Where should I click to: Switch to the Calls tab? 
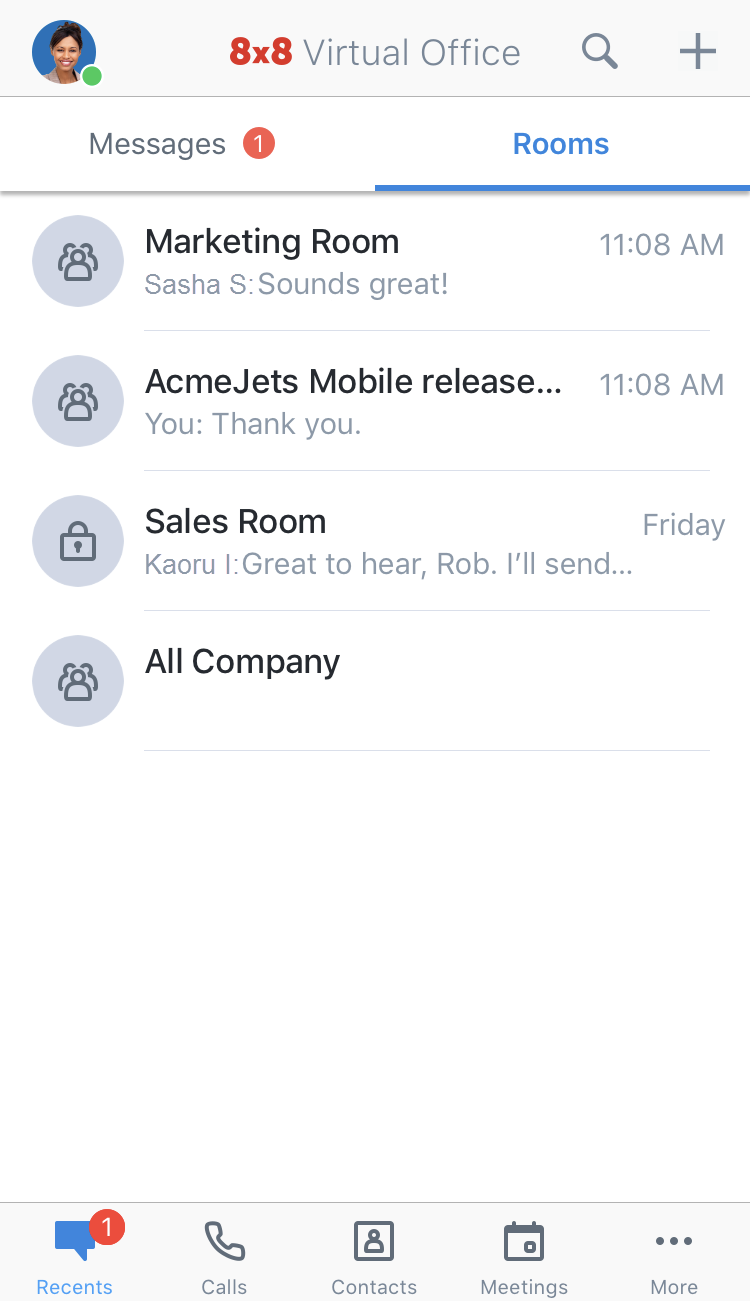pos(224,1254)
